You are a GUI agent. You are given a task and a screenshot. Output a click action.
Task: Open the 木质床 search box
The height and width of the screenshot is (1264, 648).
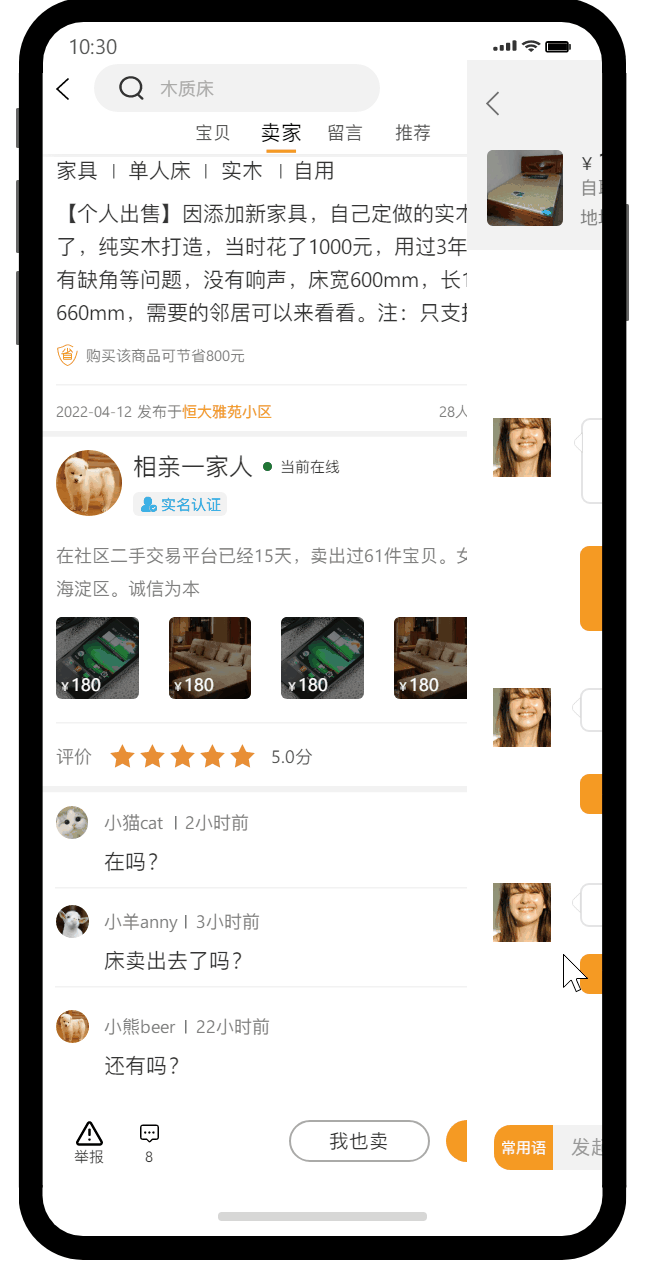(237, 89)
